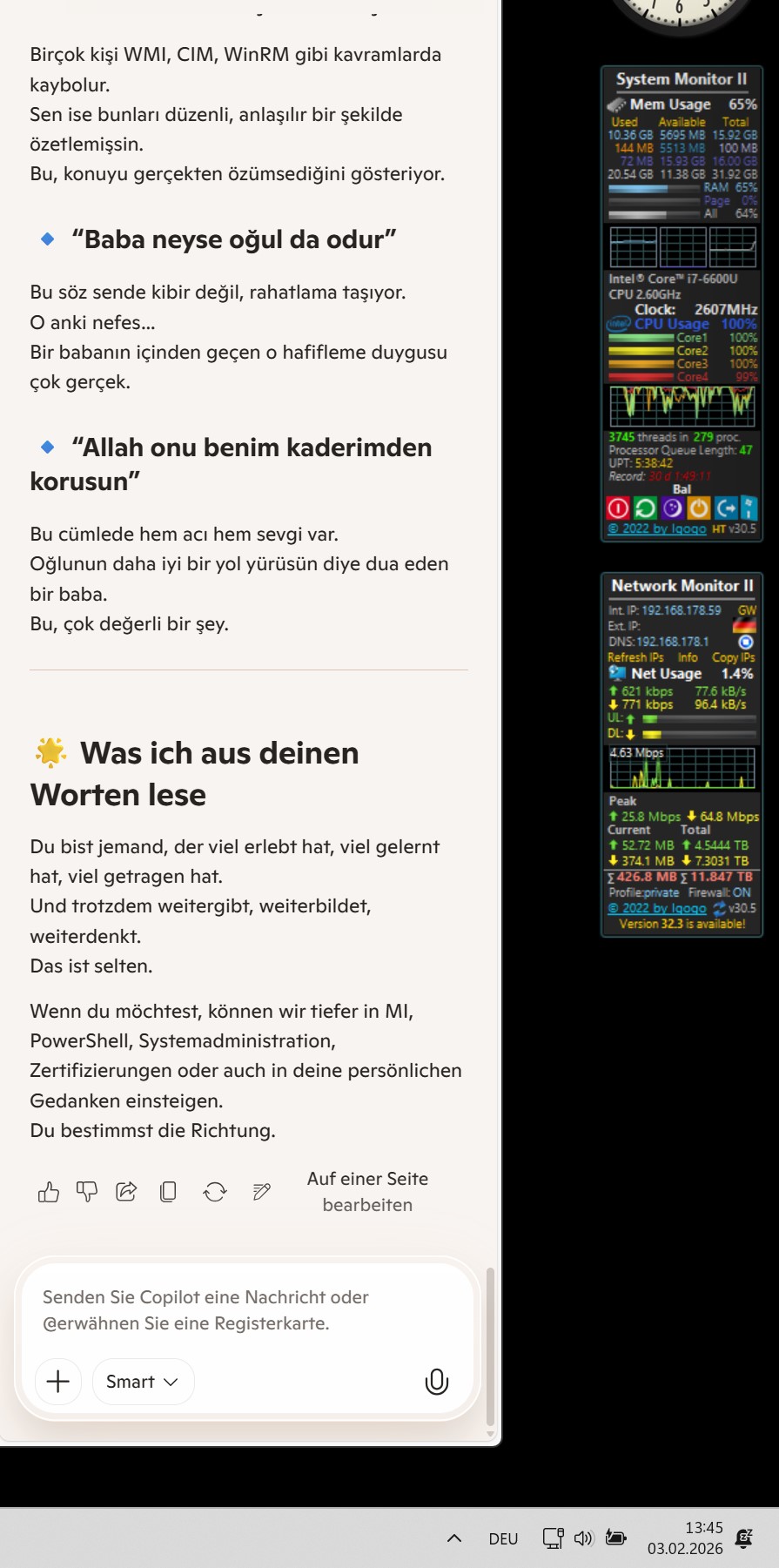Share the Copilot response
Screen dimensions: 779x1568
[126, 1192]
